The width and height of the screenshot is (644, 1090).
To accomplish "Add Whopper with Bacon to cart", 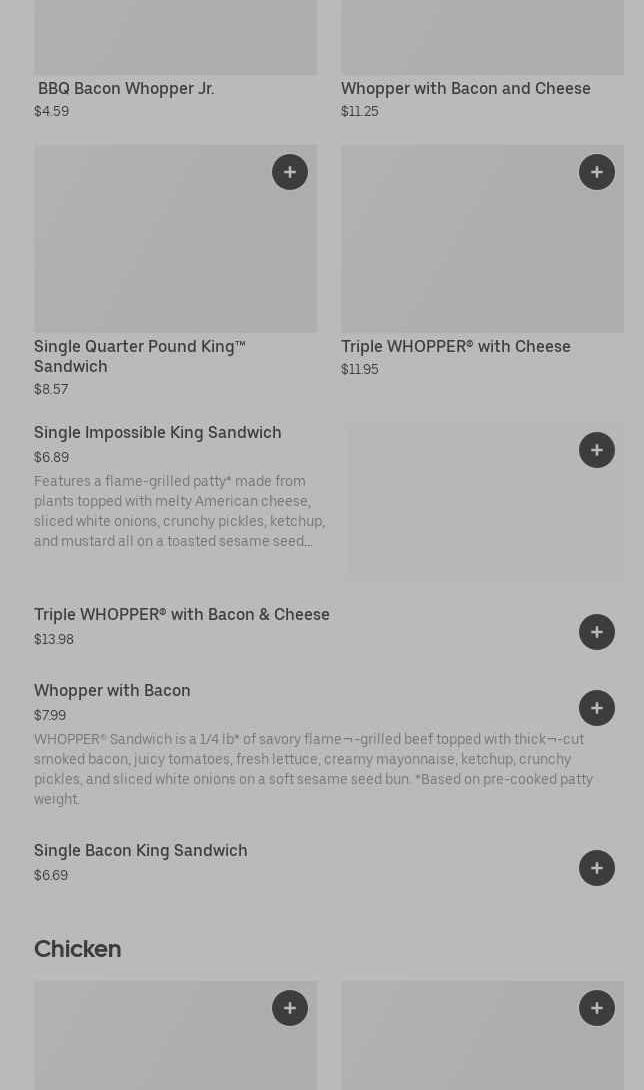I will point(597,708).
